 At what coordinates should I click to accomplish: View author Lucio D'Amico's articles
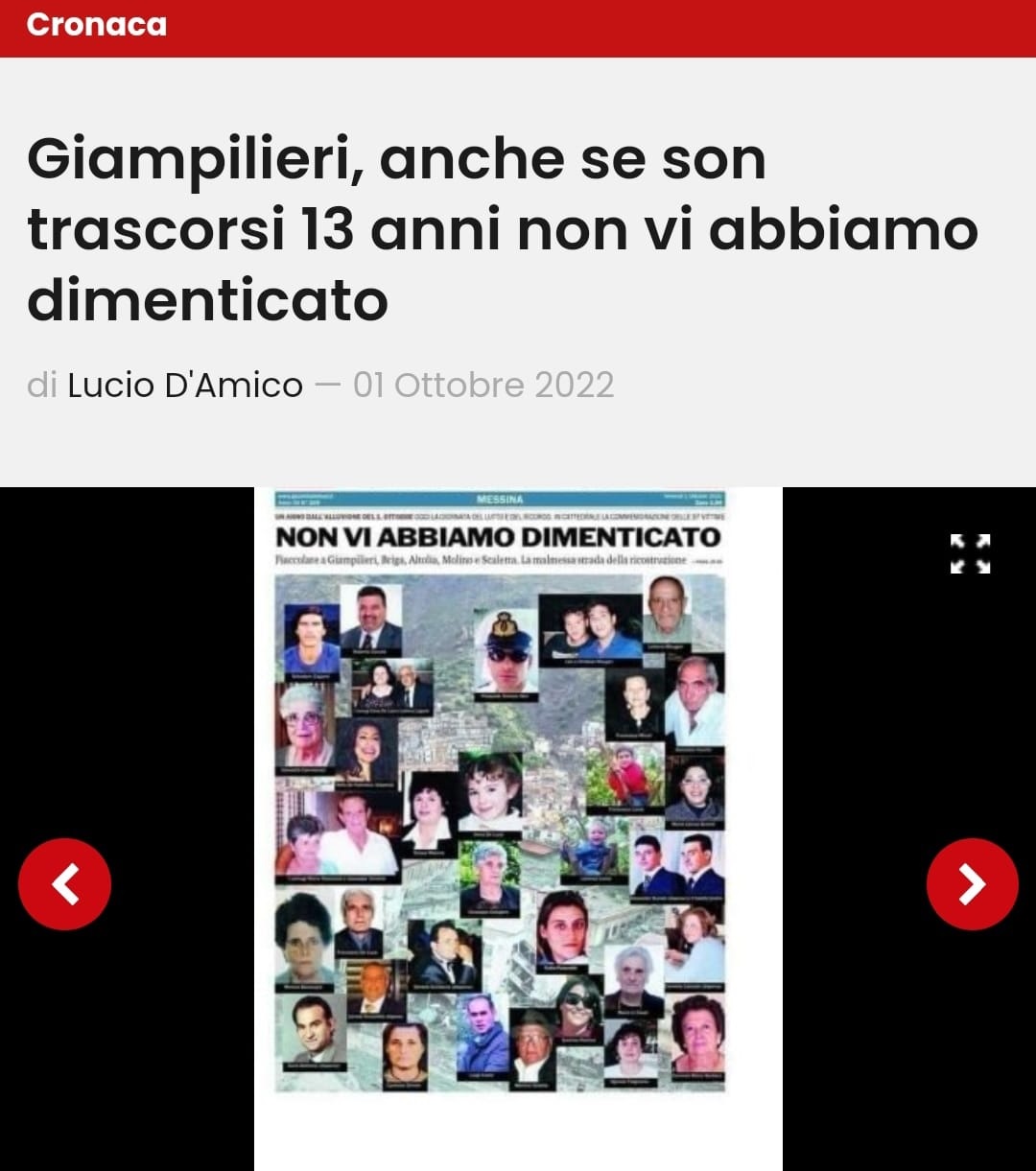tap(185, 386)
